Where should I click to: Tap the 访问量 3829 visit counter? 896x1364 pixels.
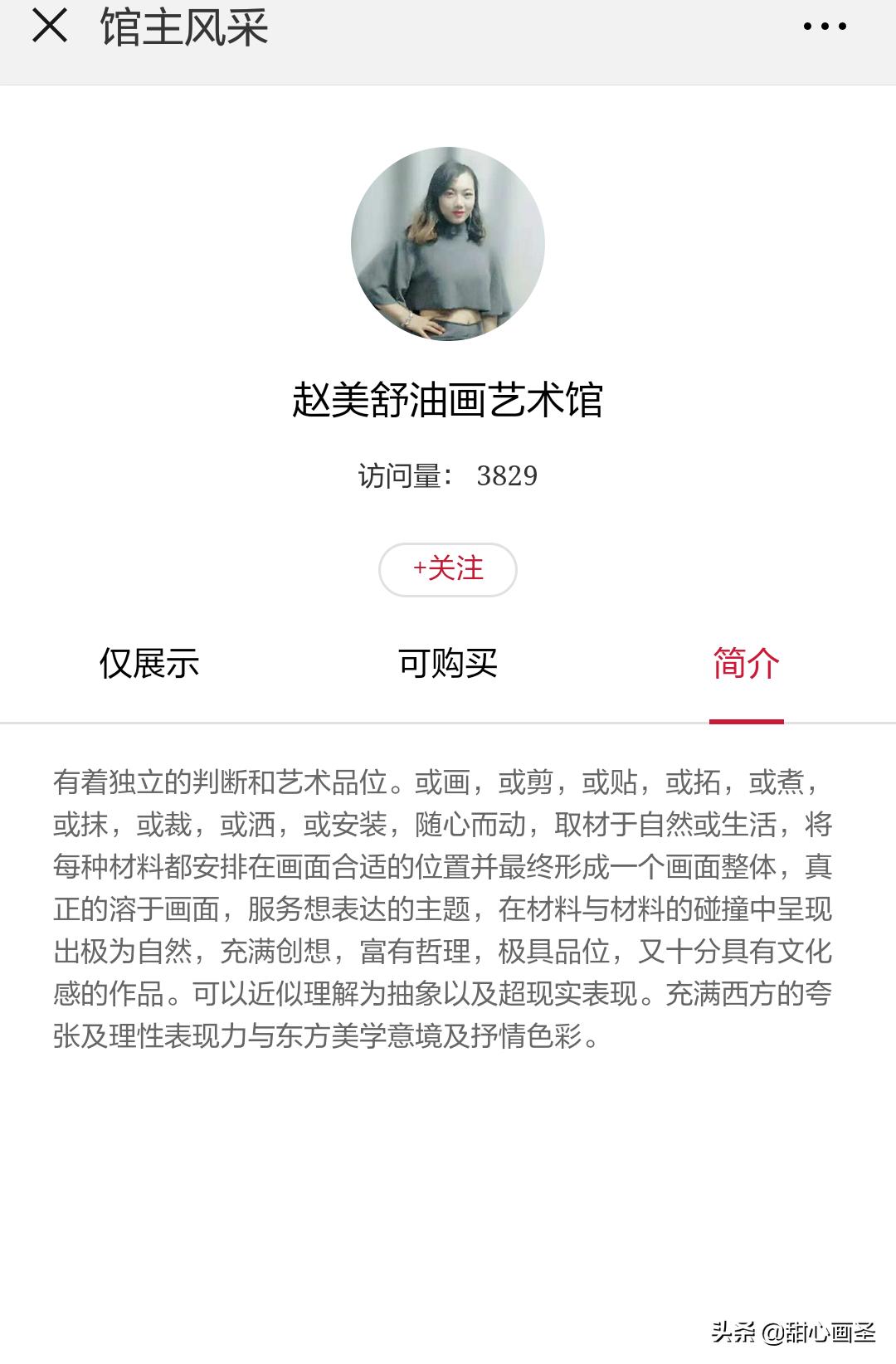pyautogui.click(x=446, y=475)
